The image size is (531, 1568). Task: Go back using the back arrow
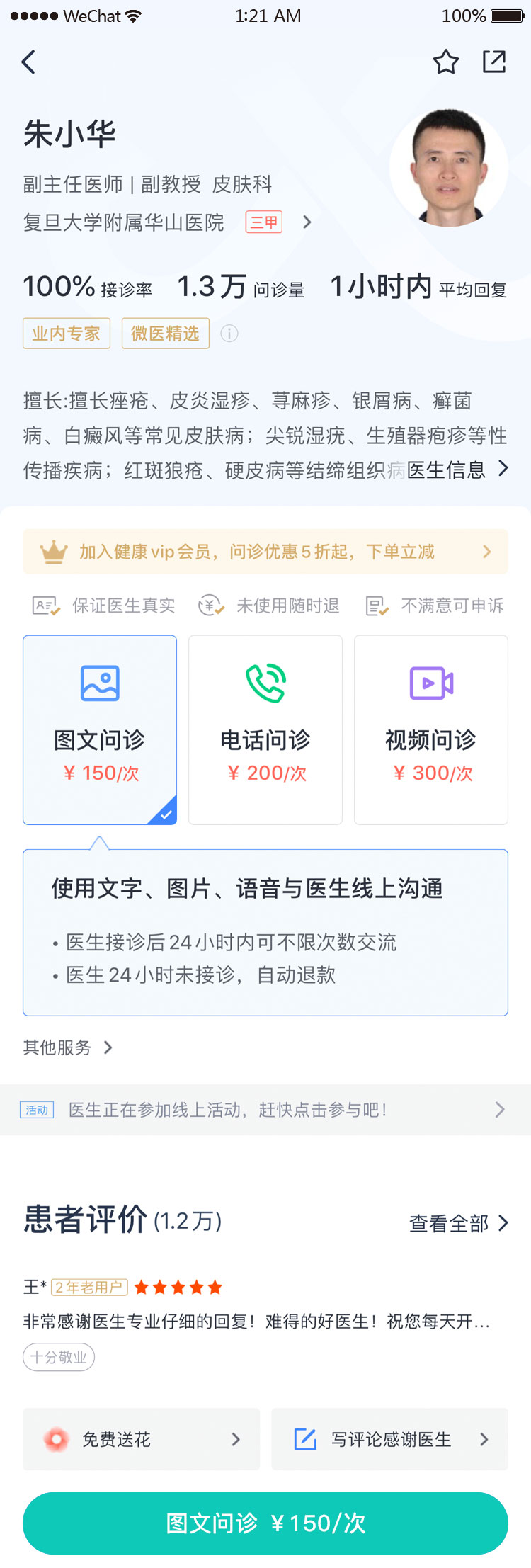coord(28,62)
